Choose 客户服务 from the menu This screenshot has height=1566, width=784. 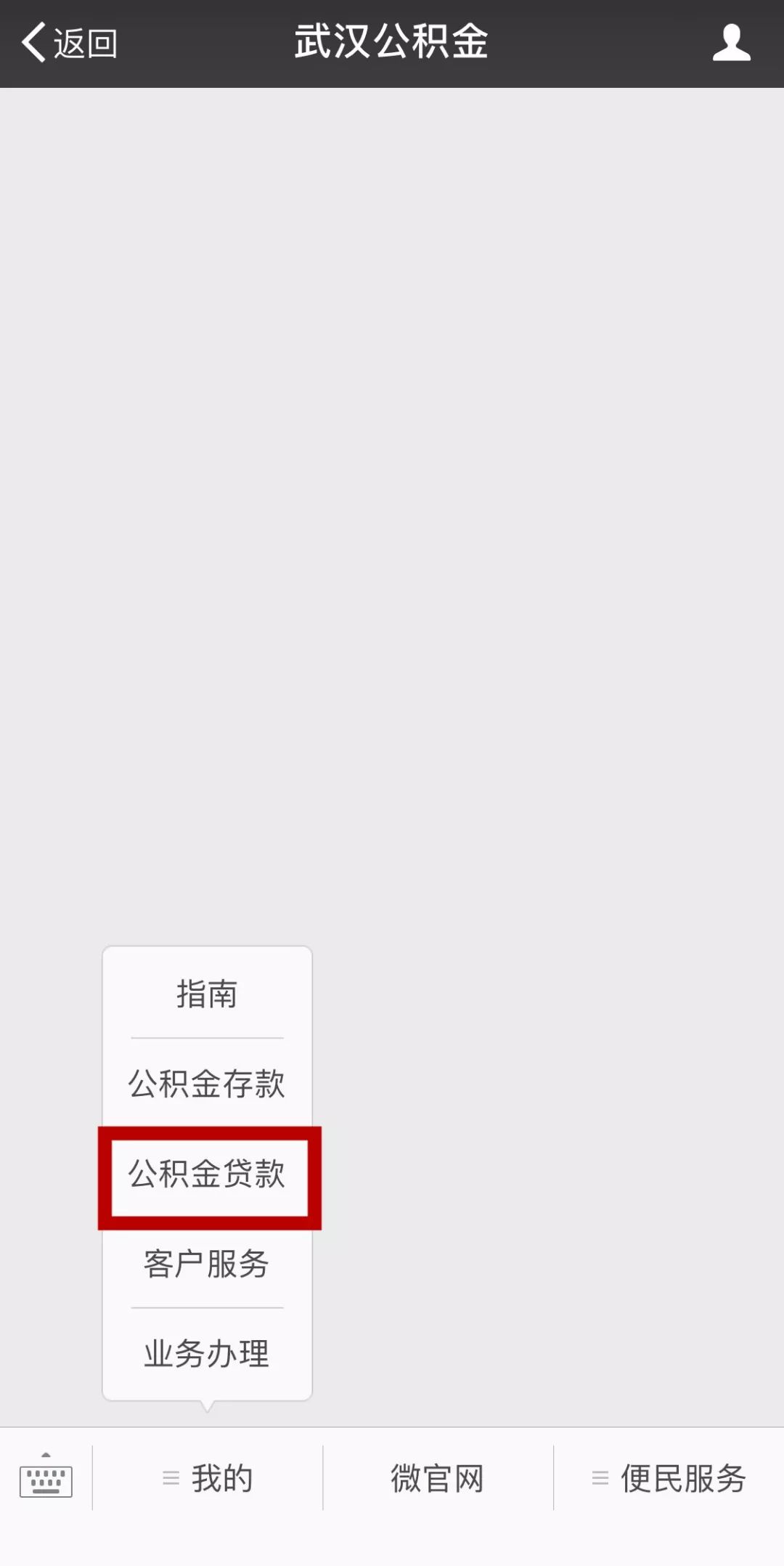tap(207, 1264)
